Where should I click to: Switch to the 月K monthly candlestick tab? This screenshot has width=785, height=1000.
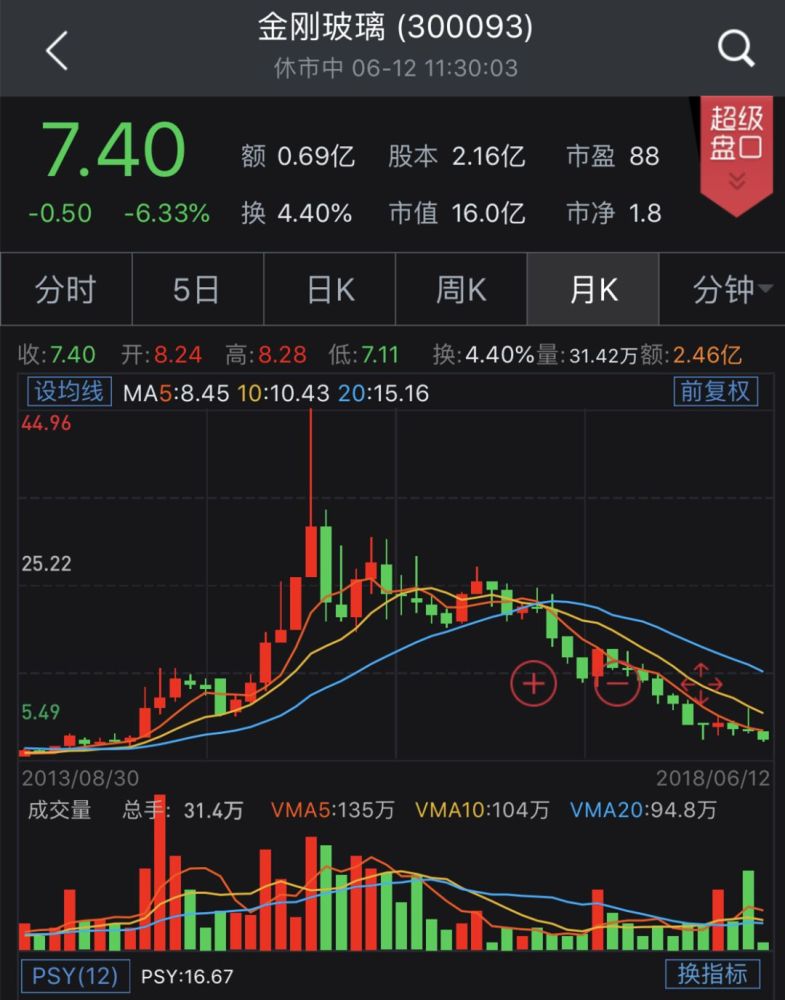click(592, 288)
